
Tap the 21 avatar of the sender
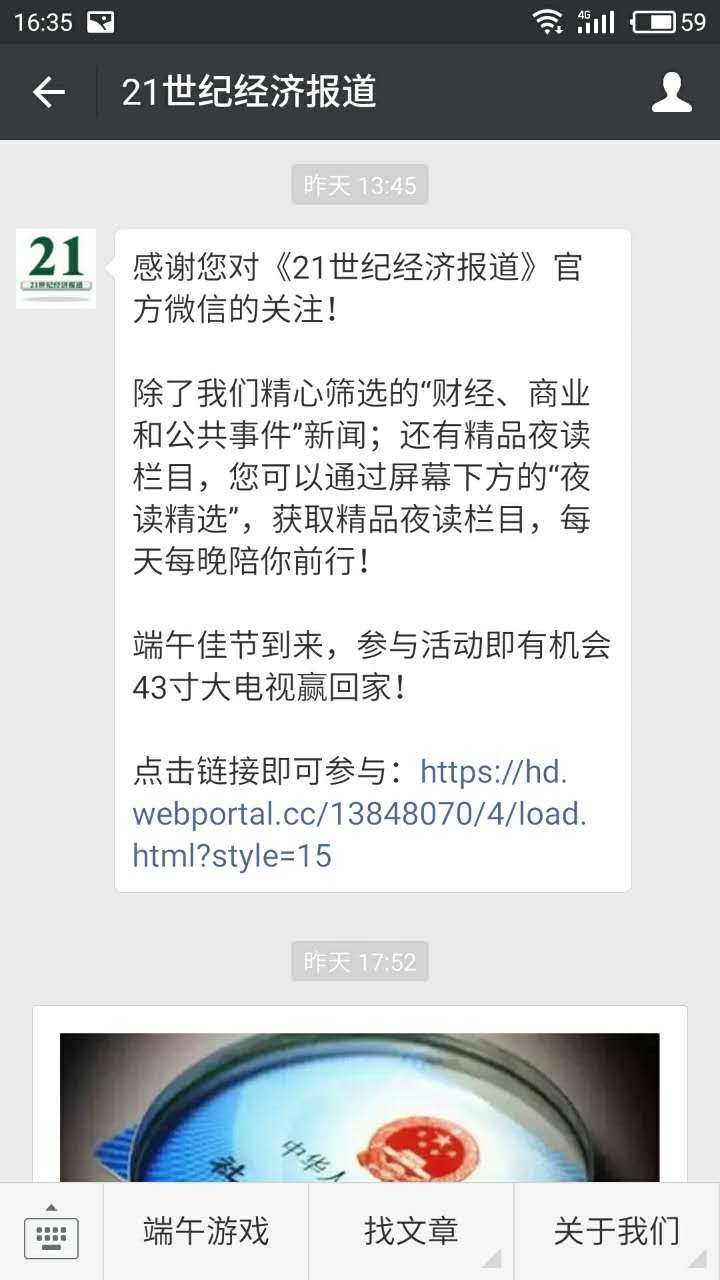coord(56,268)
